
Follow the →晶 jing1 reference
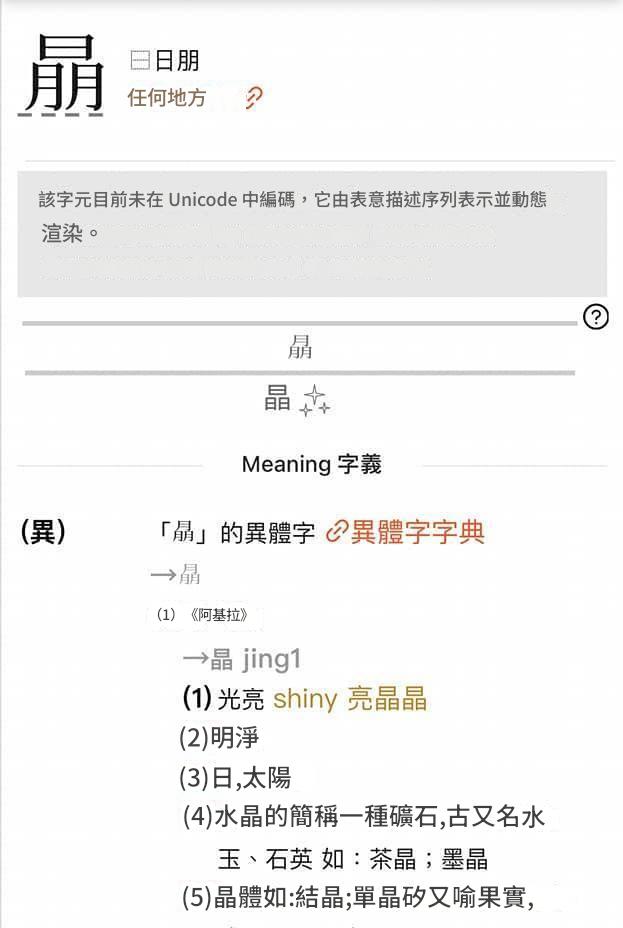241,659
